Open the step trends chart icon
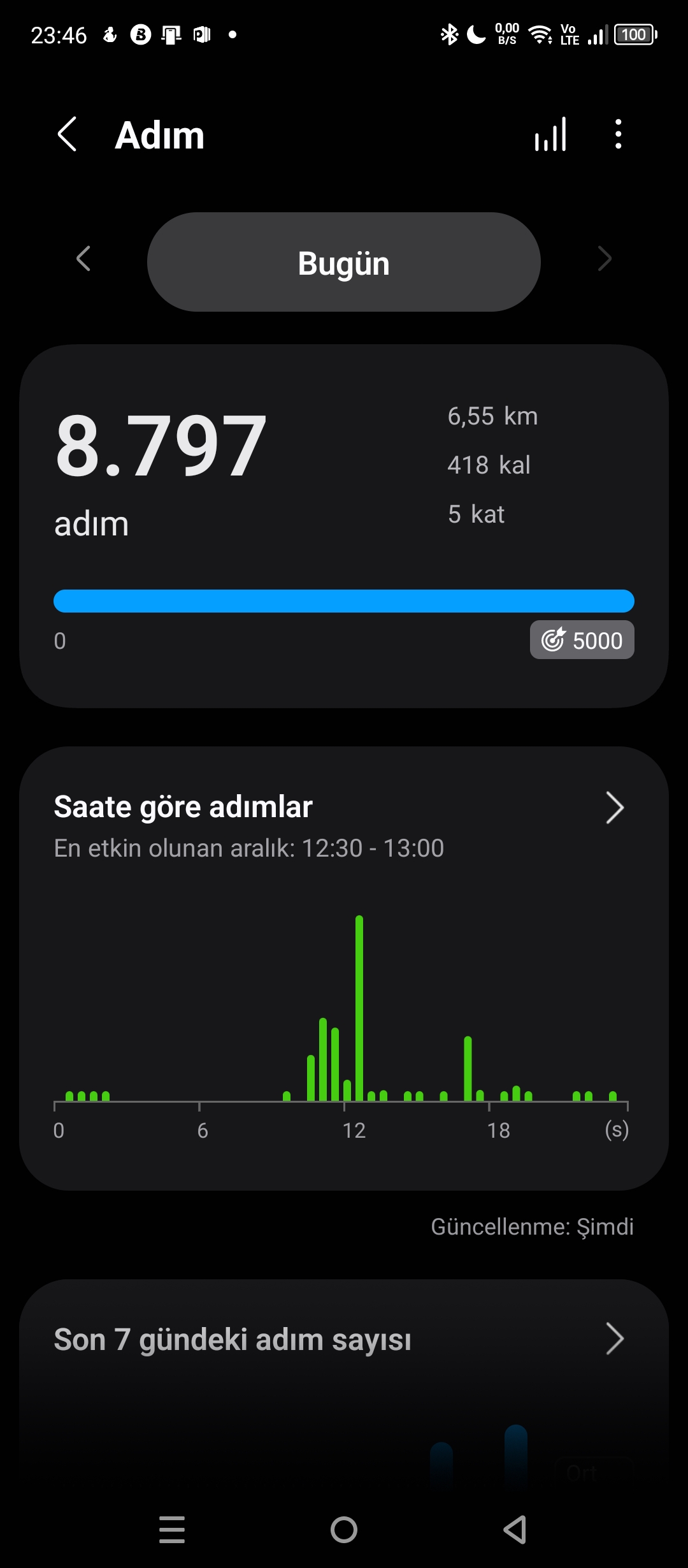This screenshot has height=1568, width=688. [550, 134]
